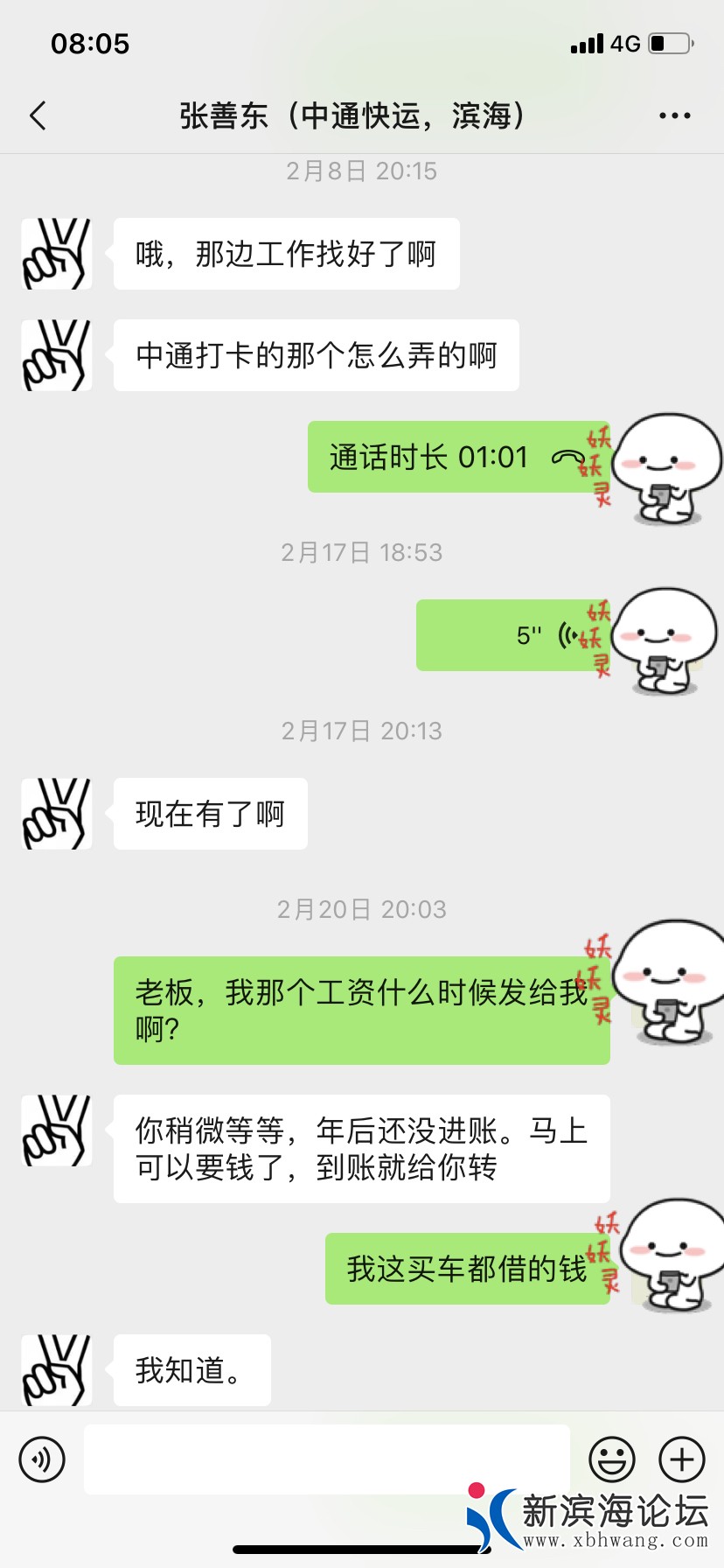The image size is (724, 1568).
Task: Open contact avatar beside 我知道 message
Action: (x=57, y=1370)
